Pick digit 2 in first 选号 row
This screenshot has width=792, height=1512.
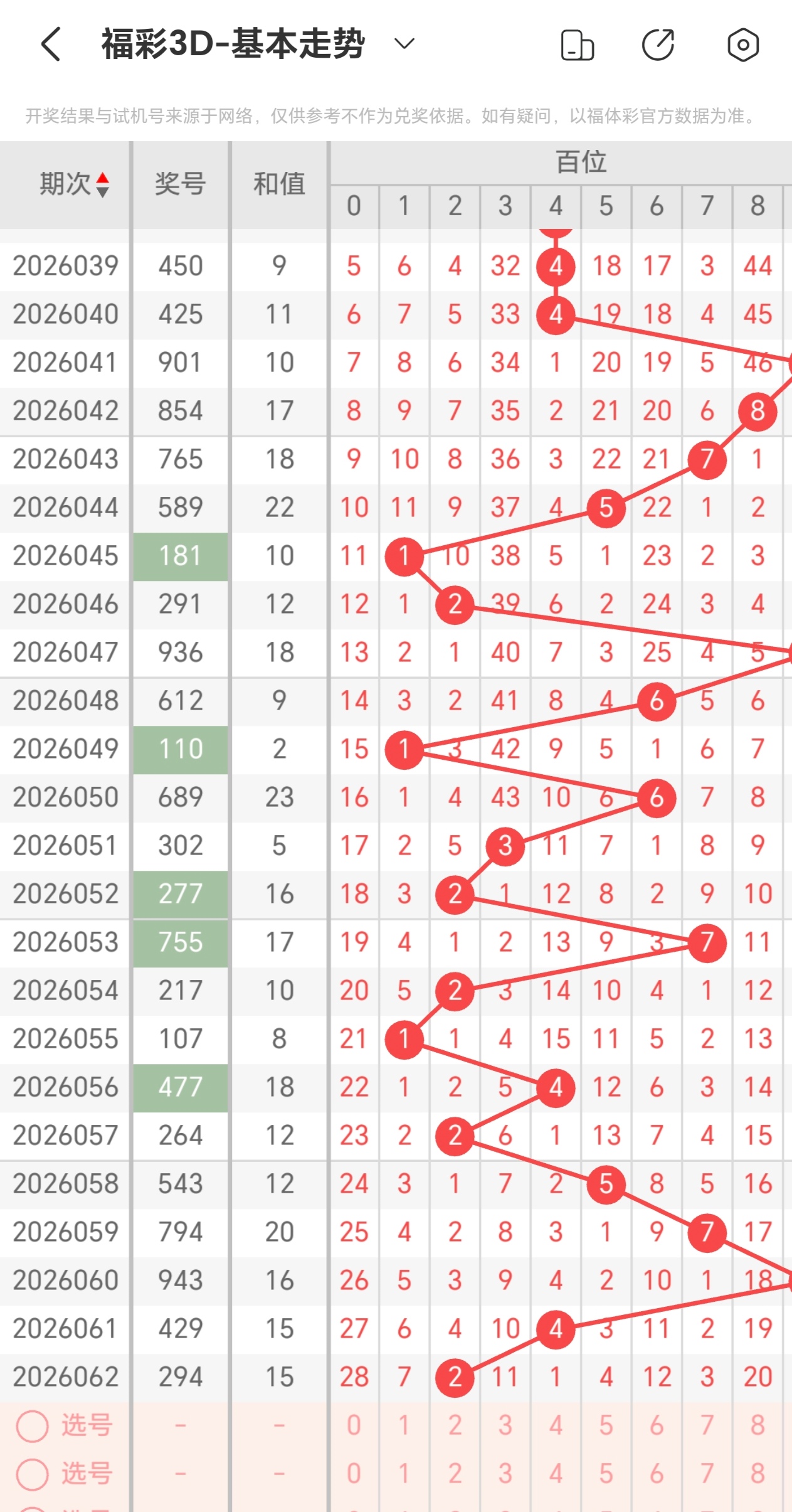[455, 1425]
